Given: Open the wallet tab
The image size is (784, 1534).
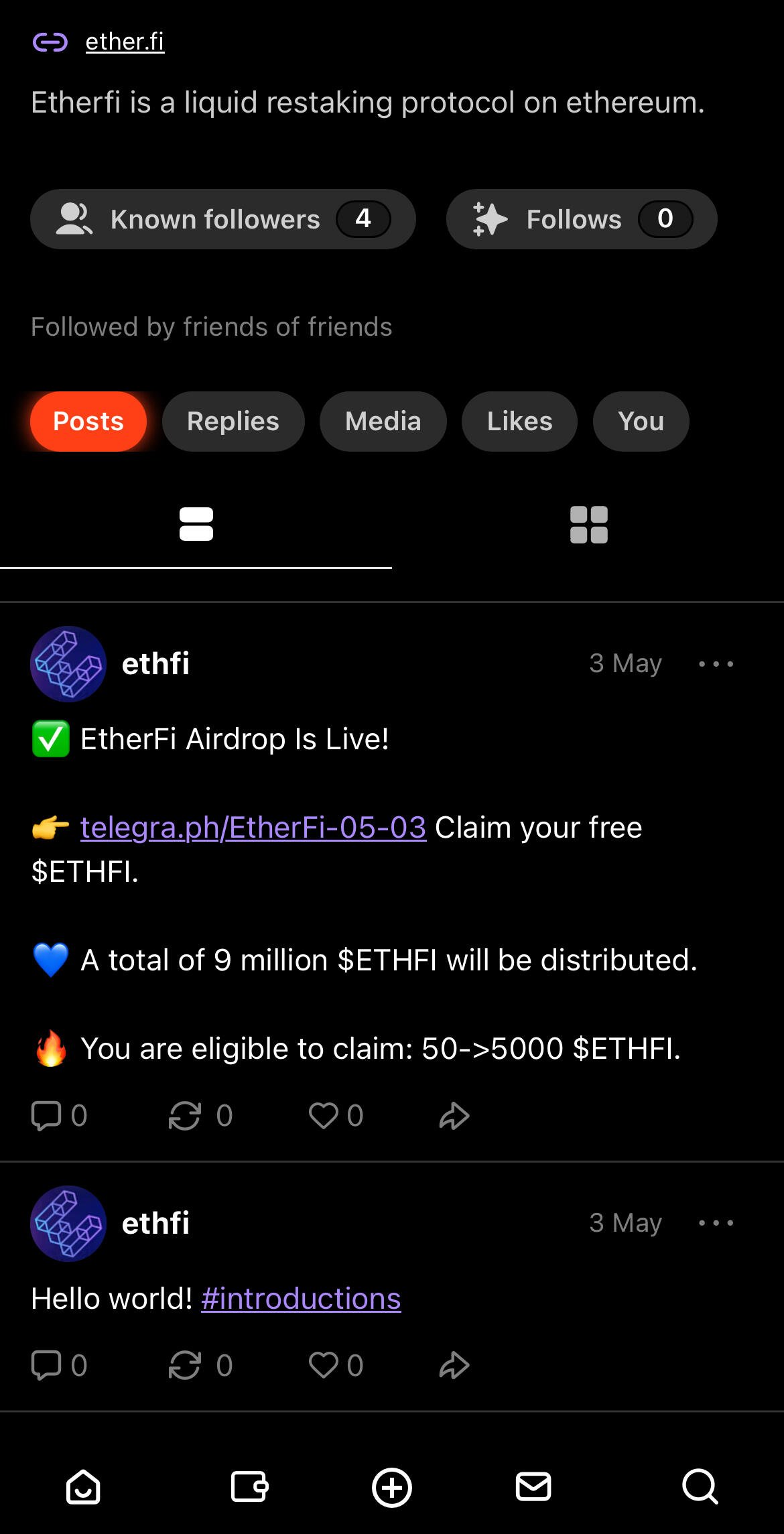Looking at the screenshot, I should click(x=249, y=1487).
